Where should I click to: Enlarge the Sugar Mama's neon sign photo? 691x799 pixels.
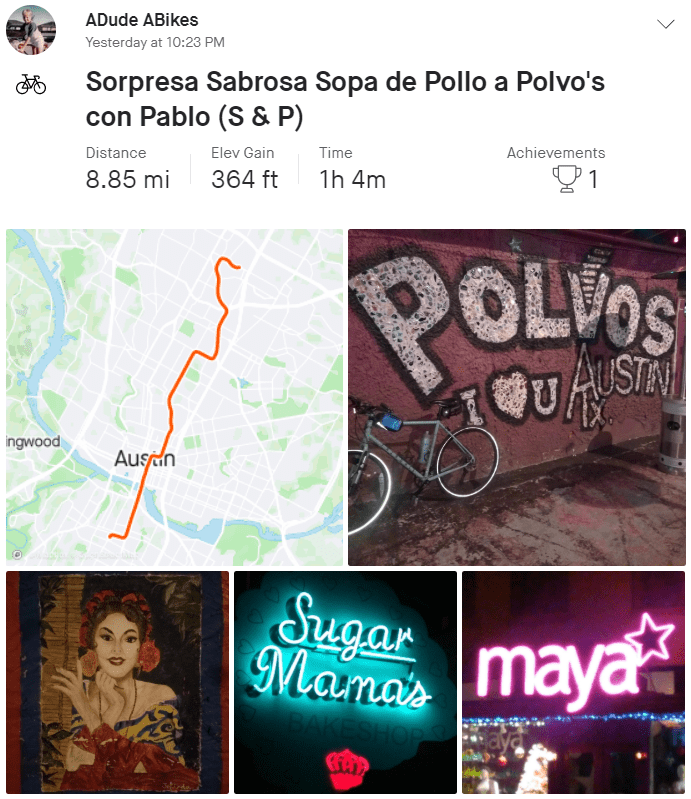coord(345,682)
